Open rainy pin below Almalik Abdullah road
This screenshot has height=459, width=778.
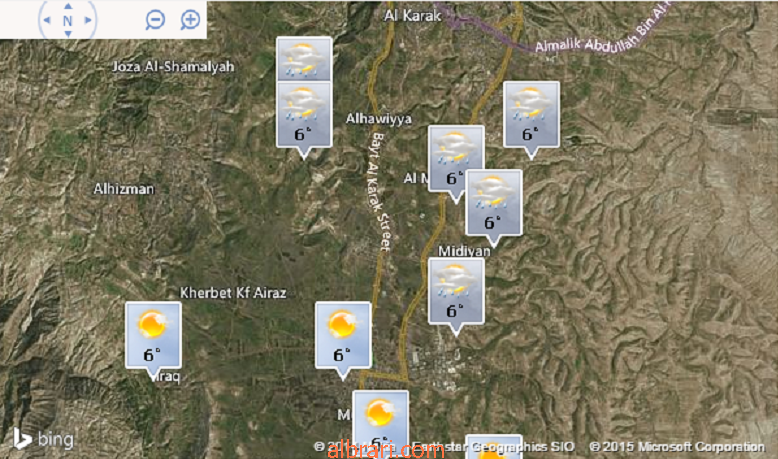531,114
